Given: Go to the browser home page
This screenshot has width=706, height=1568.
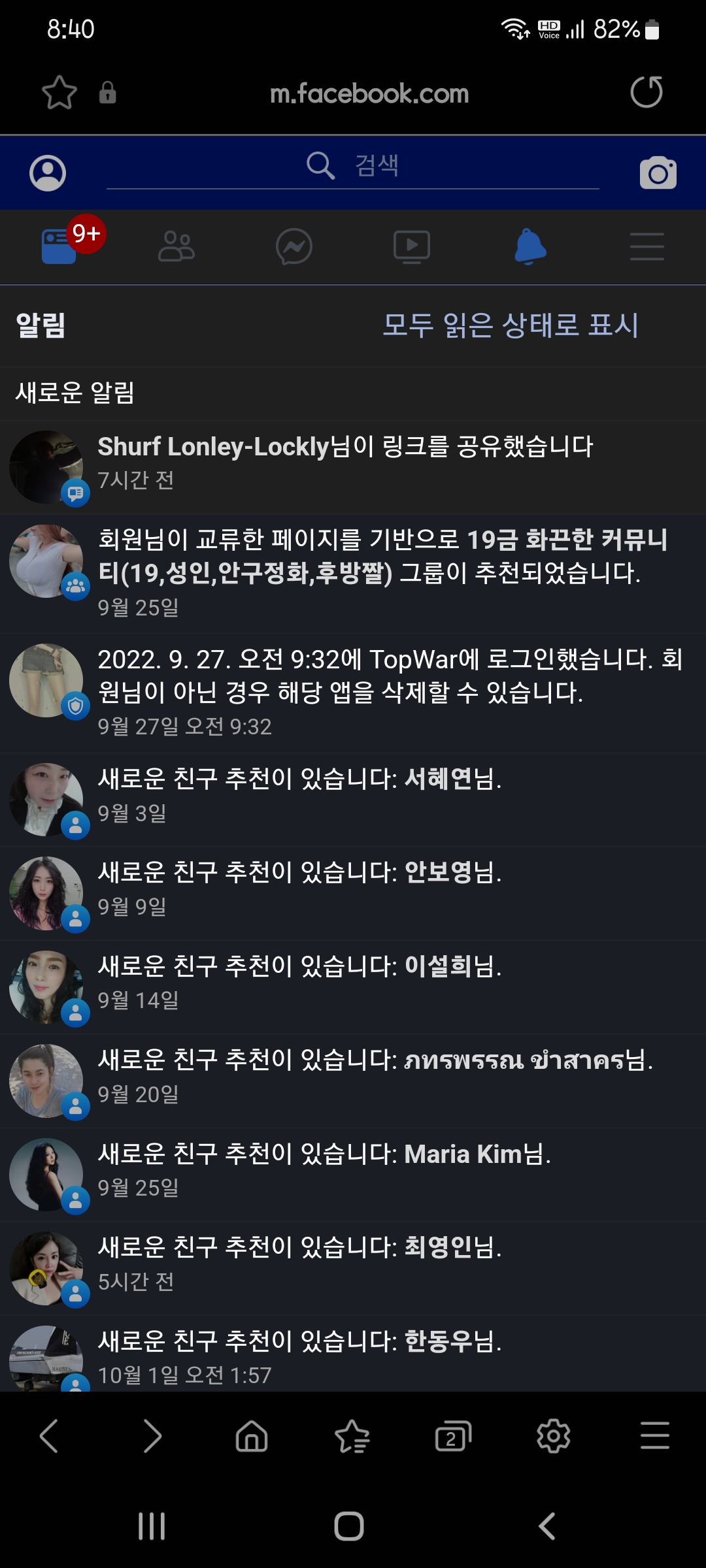Looking at the screenshot, I should click(252, 1437).
